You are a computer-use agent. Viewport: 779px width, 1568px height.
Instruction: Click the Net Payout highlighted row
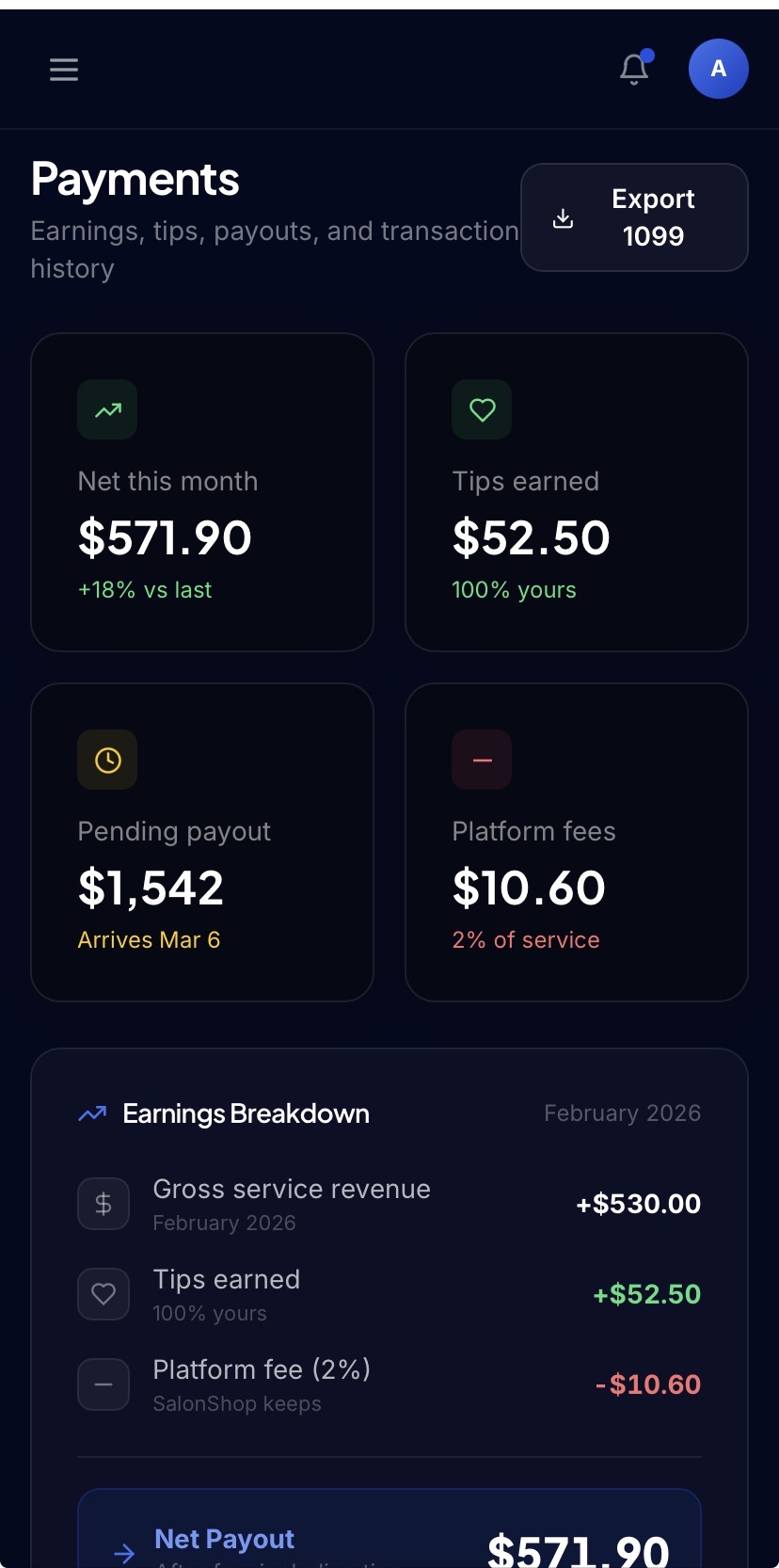click(x=389, y=1534)
